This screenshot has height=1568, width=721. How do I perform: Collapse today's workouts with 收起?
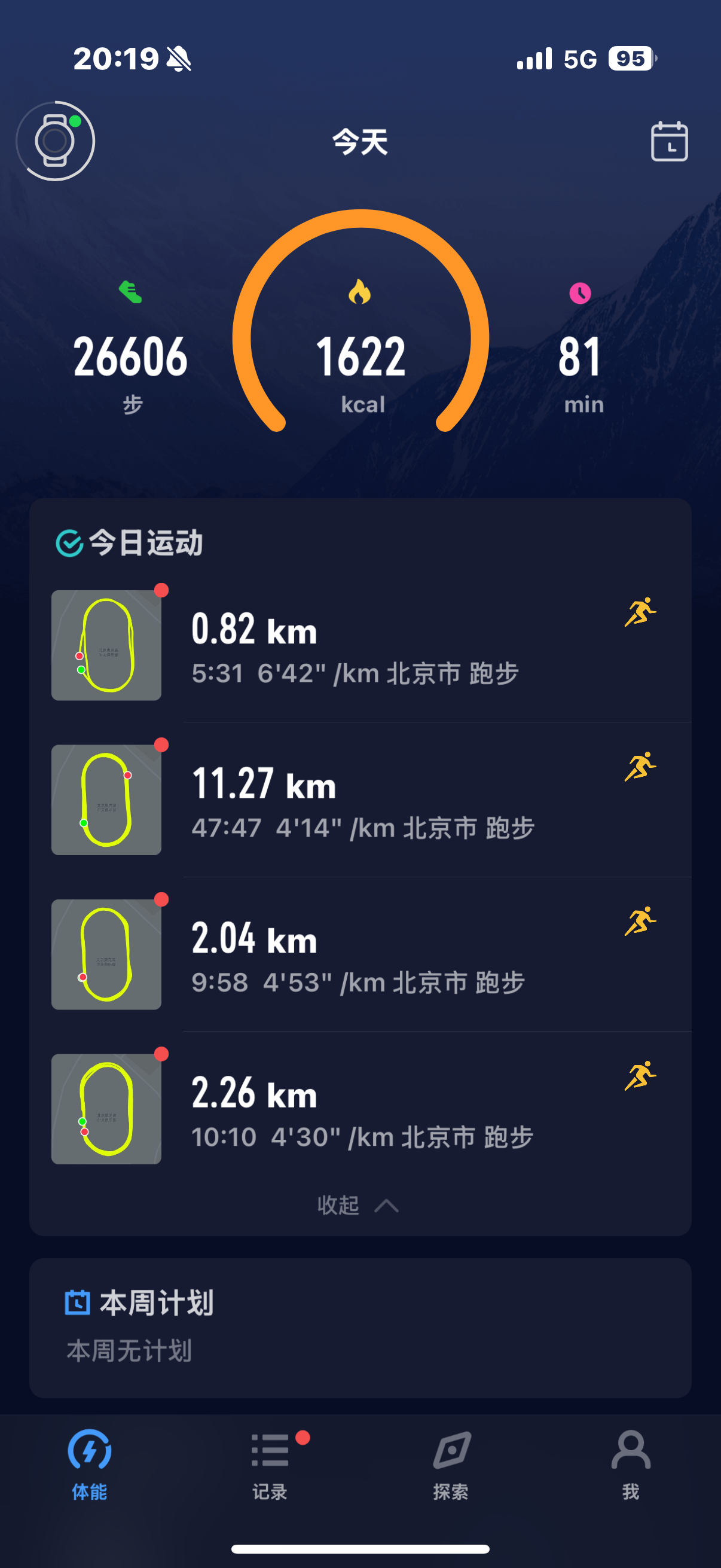point(358,1205)
